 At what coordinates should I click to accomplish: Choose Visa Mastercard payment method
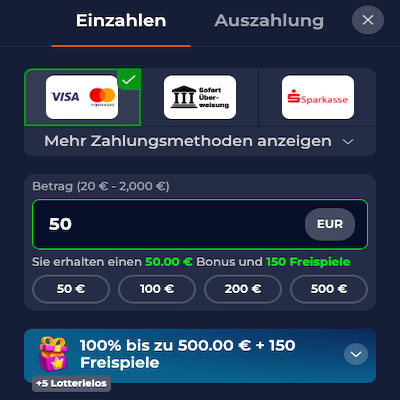pos(82,97)
